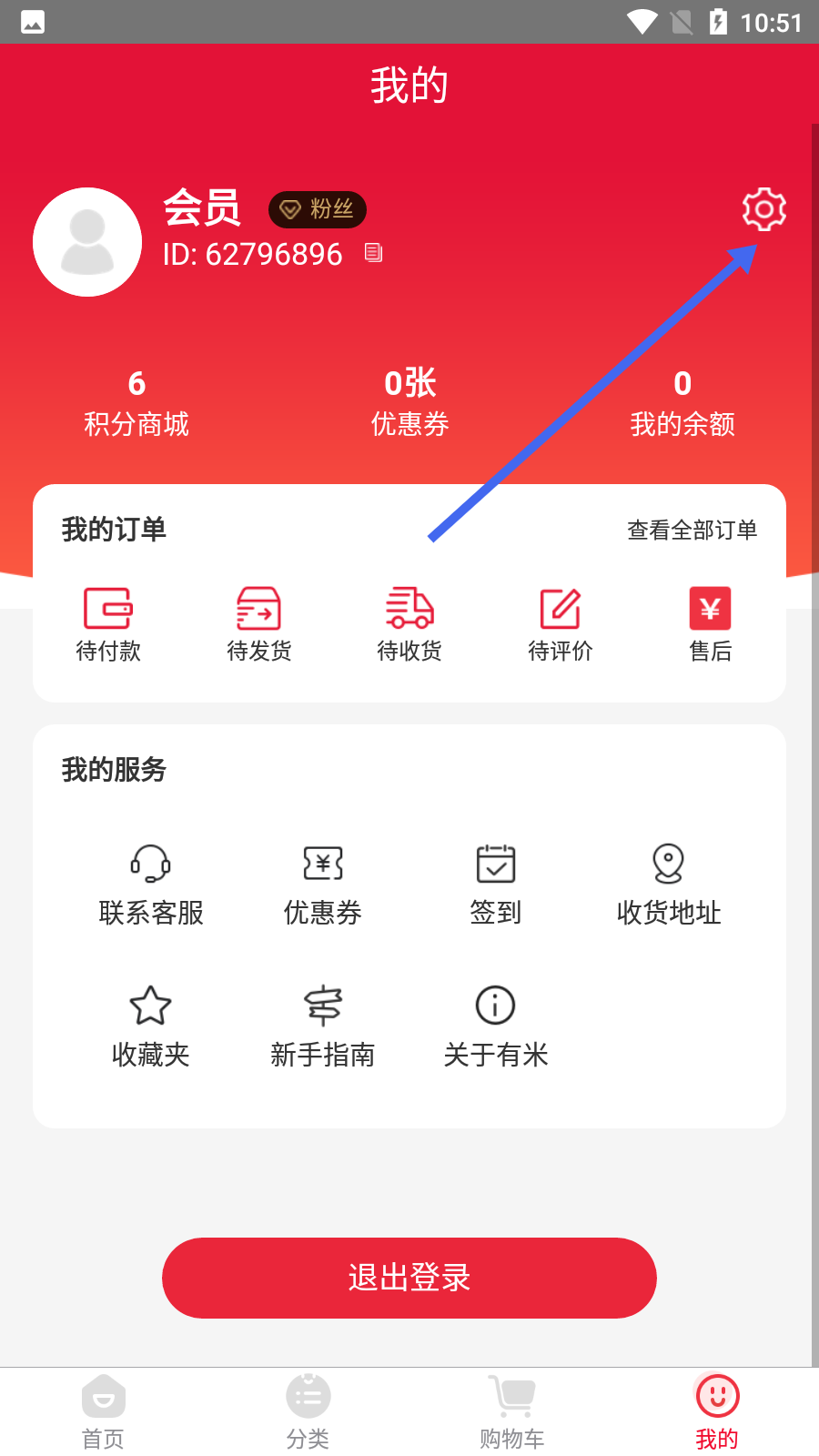Screen dimensions: 819x1456
Task: Open 收藏夹 favorites
Action: (151, 1026)
